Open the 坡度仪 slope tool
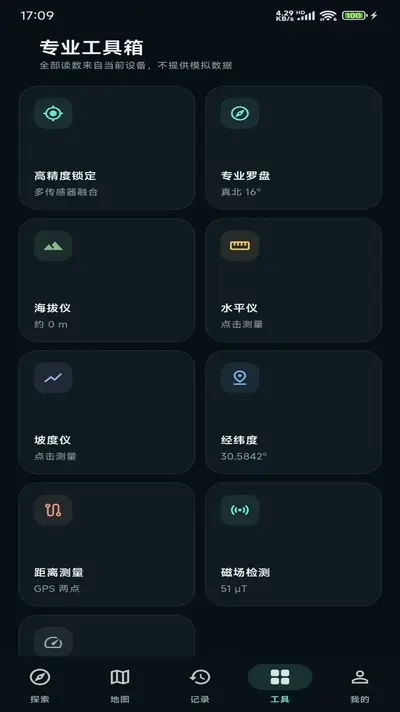400x712 pixels. click(107, 412)
